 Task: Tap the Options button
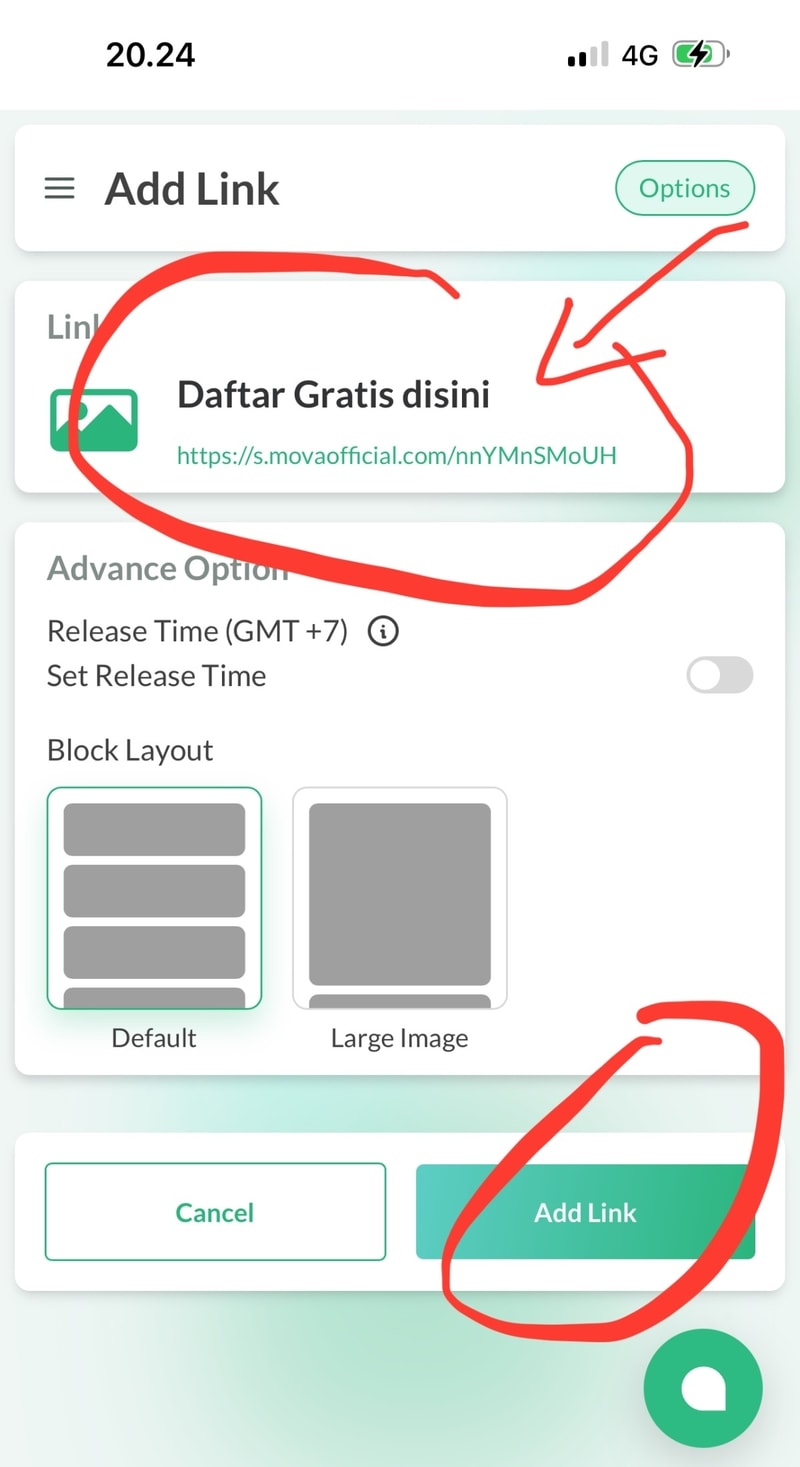[684, 188]
